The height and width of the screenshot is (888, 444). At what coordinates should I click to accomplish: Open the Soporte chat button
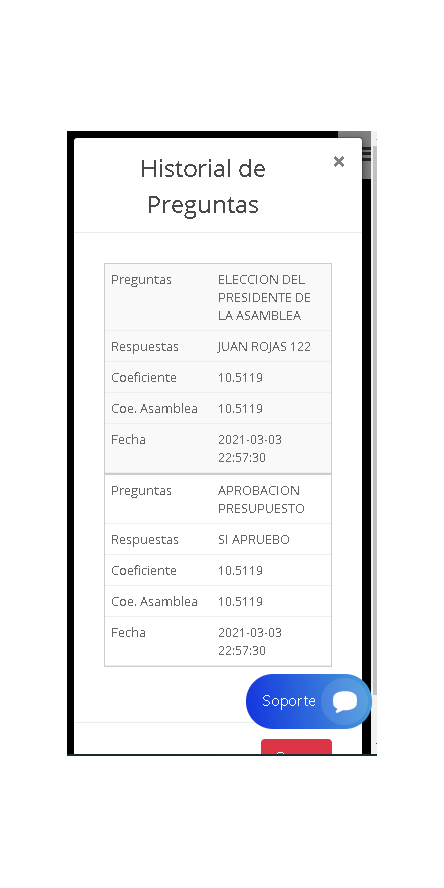click(x=309, y=701)
